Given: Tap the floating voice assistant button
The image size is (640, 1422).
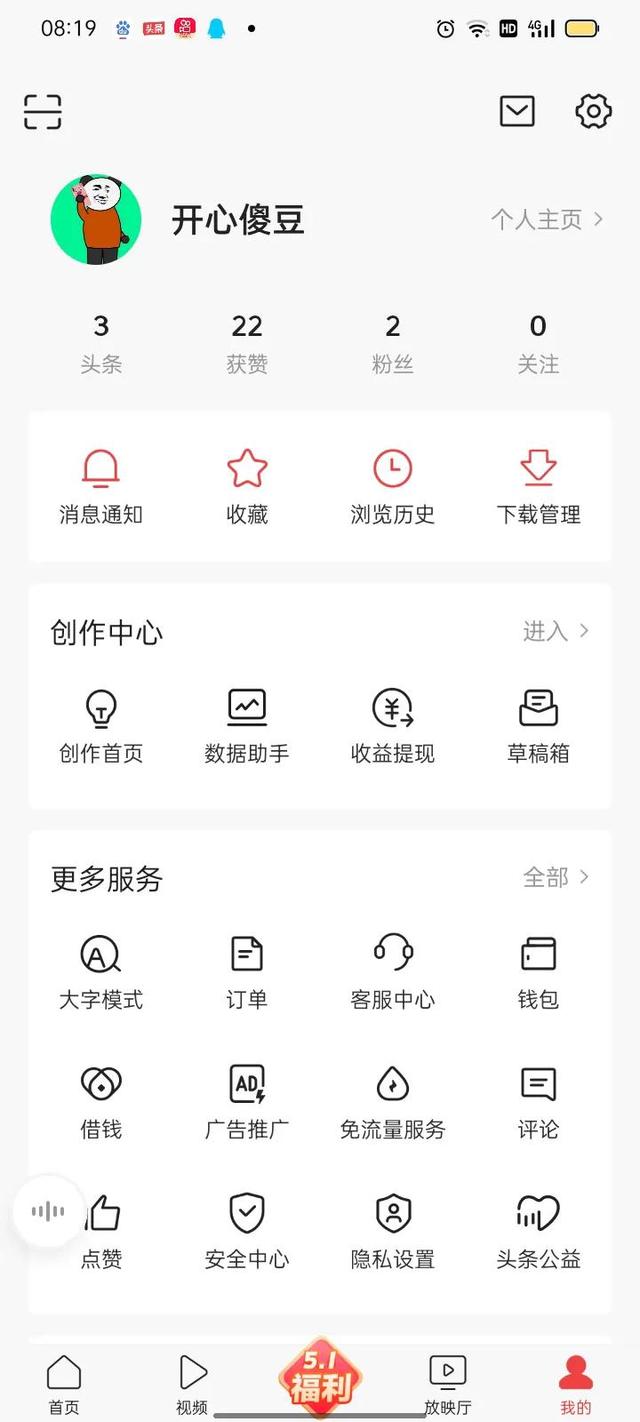Looking at the screenshot, I should 47,1212.
